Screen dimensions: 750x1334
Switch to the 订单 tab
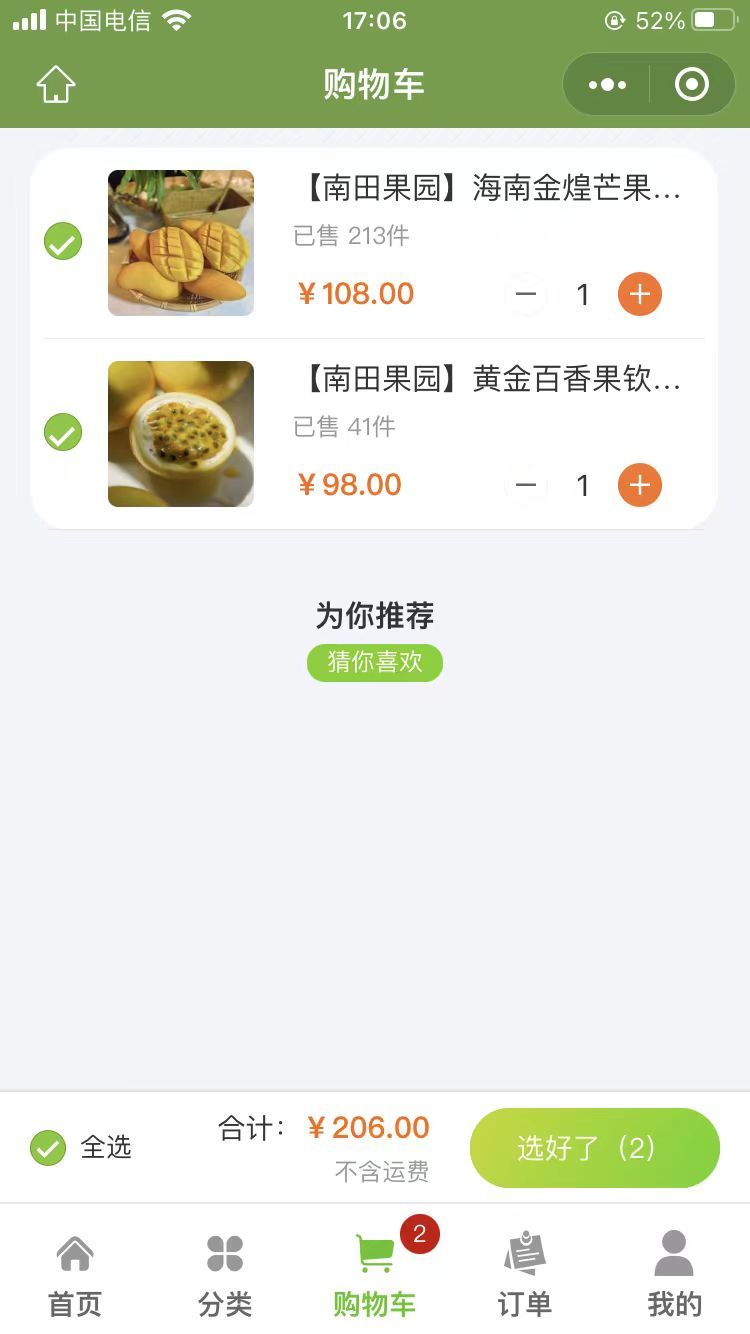click(x=525, y=1275)
